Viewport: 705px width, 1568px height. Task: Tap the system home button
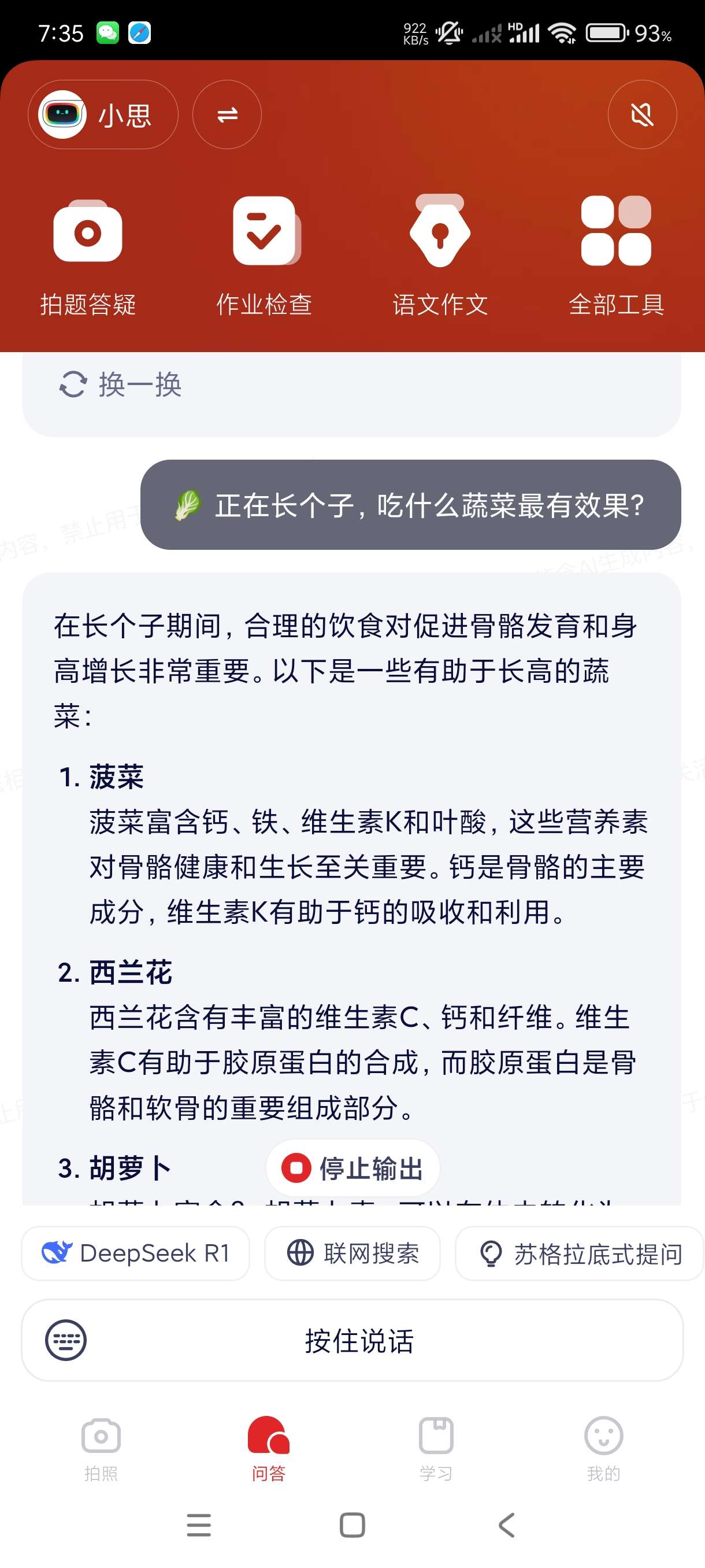[352, 1525]
